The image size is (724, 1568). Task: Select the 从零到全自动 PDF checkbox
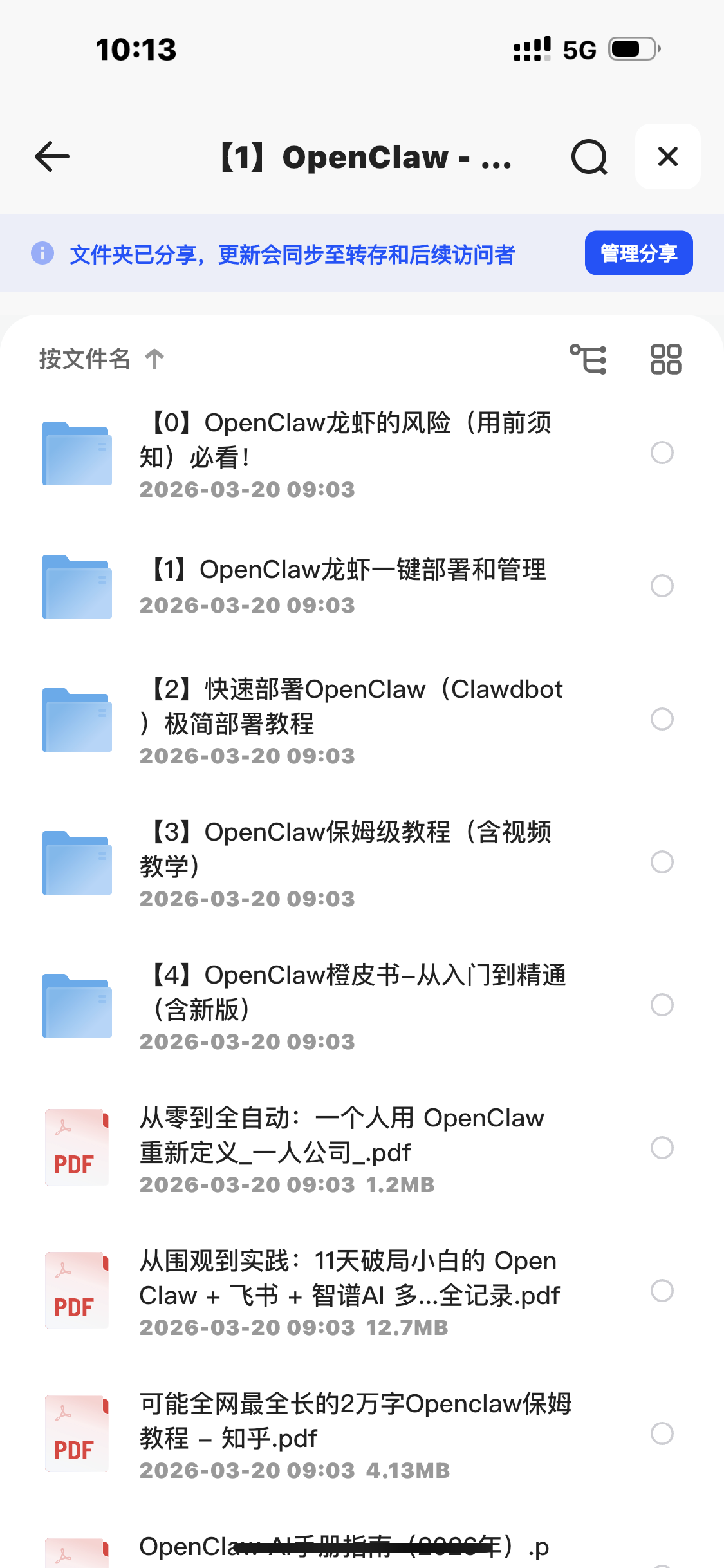pos(662,1148)
